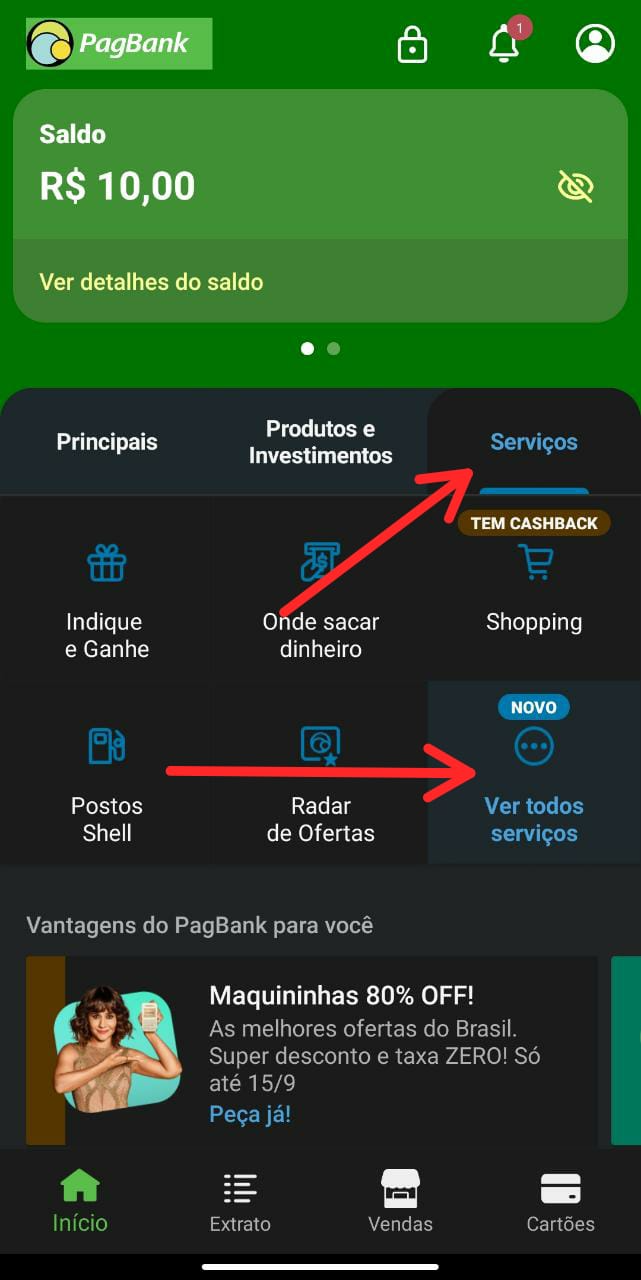The width and height of the screenshot is (641, 1280).
Task: Open the padlock security icon
Action: [412, 45]
